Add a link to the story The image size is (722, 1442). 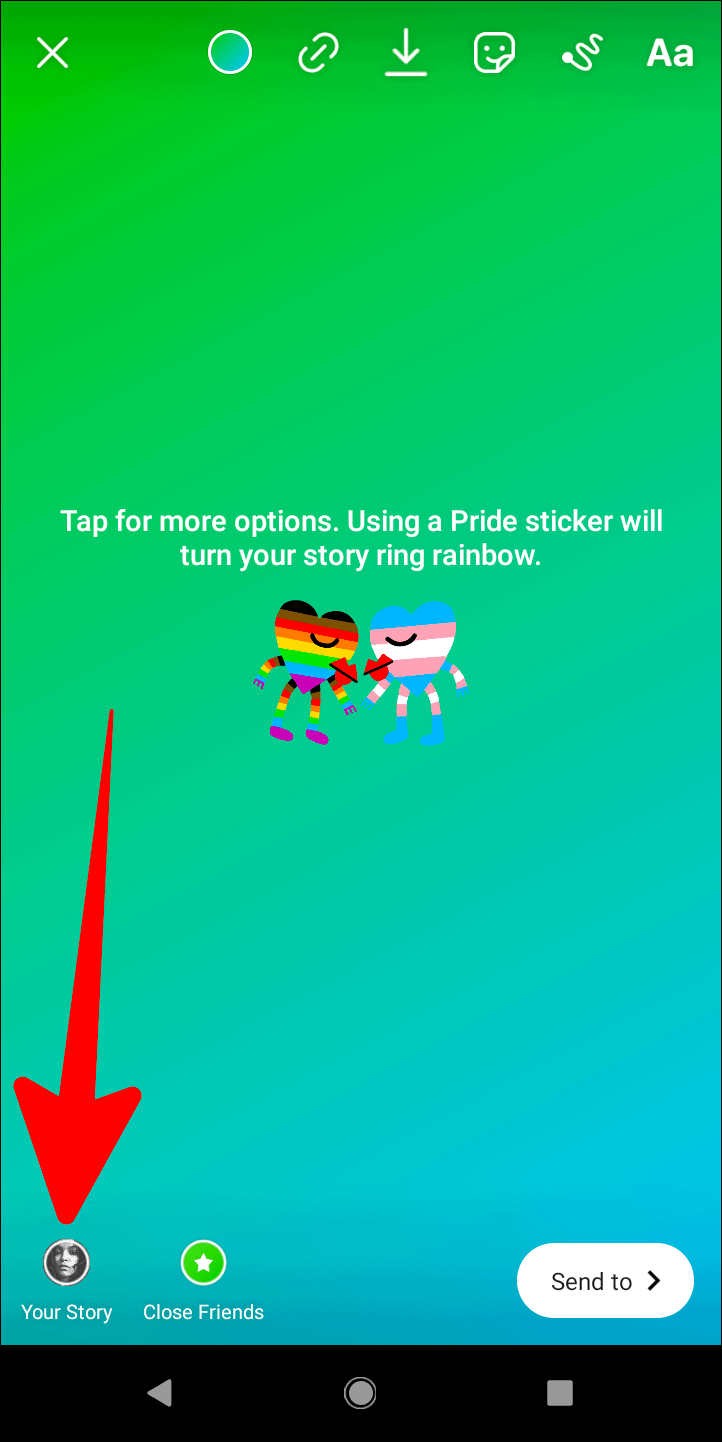point(318,53)
